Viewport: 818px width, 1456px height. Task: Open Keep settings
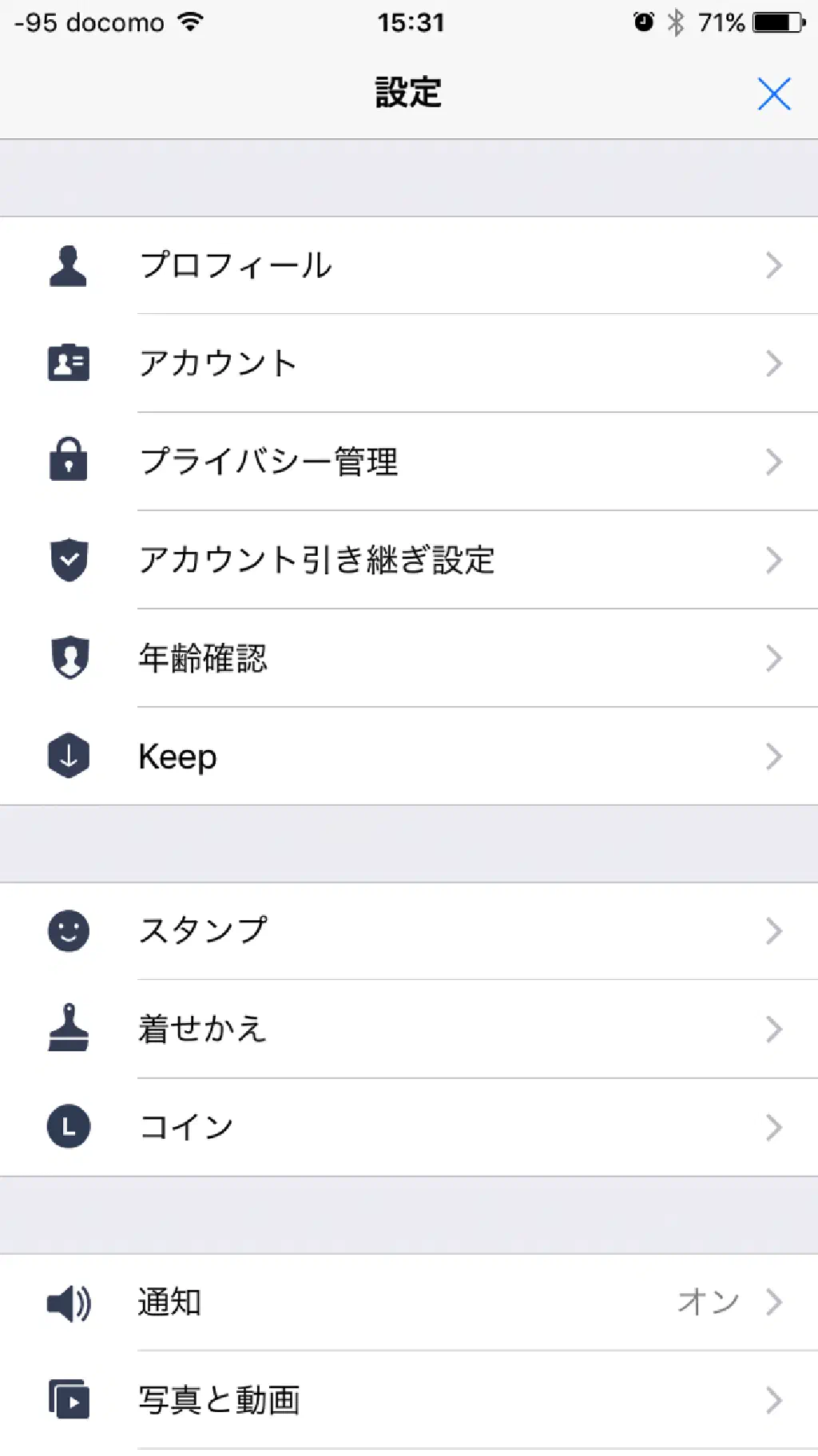coord(409,756)
